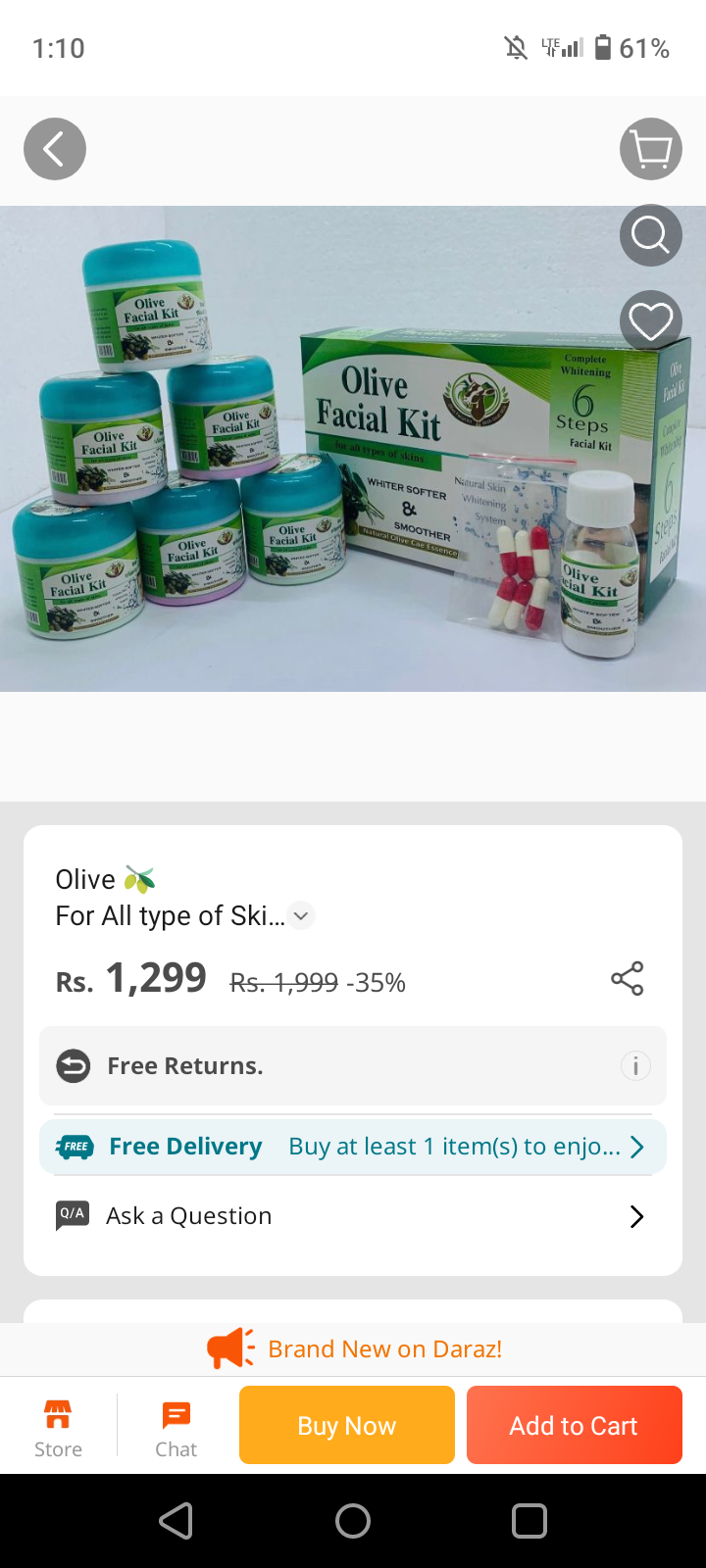This screenshot has width=706, height=1568.
Task: Add to Cart
Action: click(574, 1425)
